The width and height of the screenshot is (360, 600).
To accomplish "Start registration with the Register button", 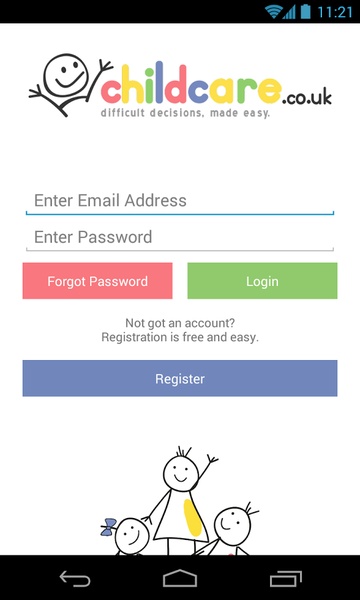I will coord(180,378).
